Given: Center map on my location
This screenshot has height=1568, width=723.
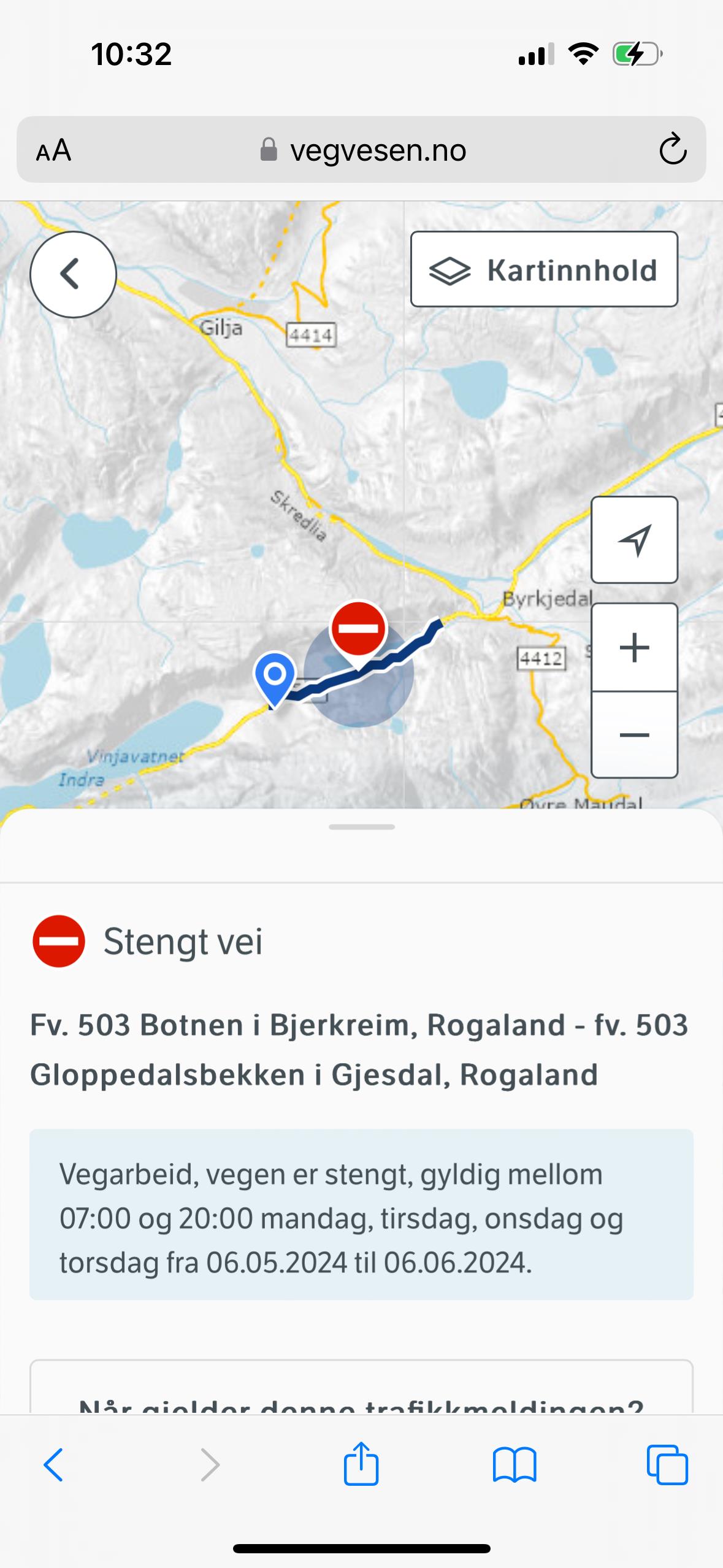Looking at the screenshot, I should coord(634,540).
